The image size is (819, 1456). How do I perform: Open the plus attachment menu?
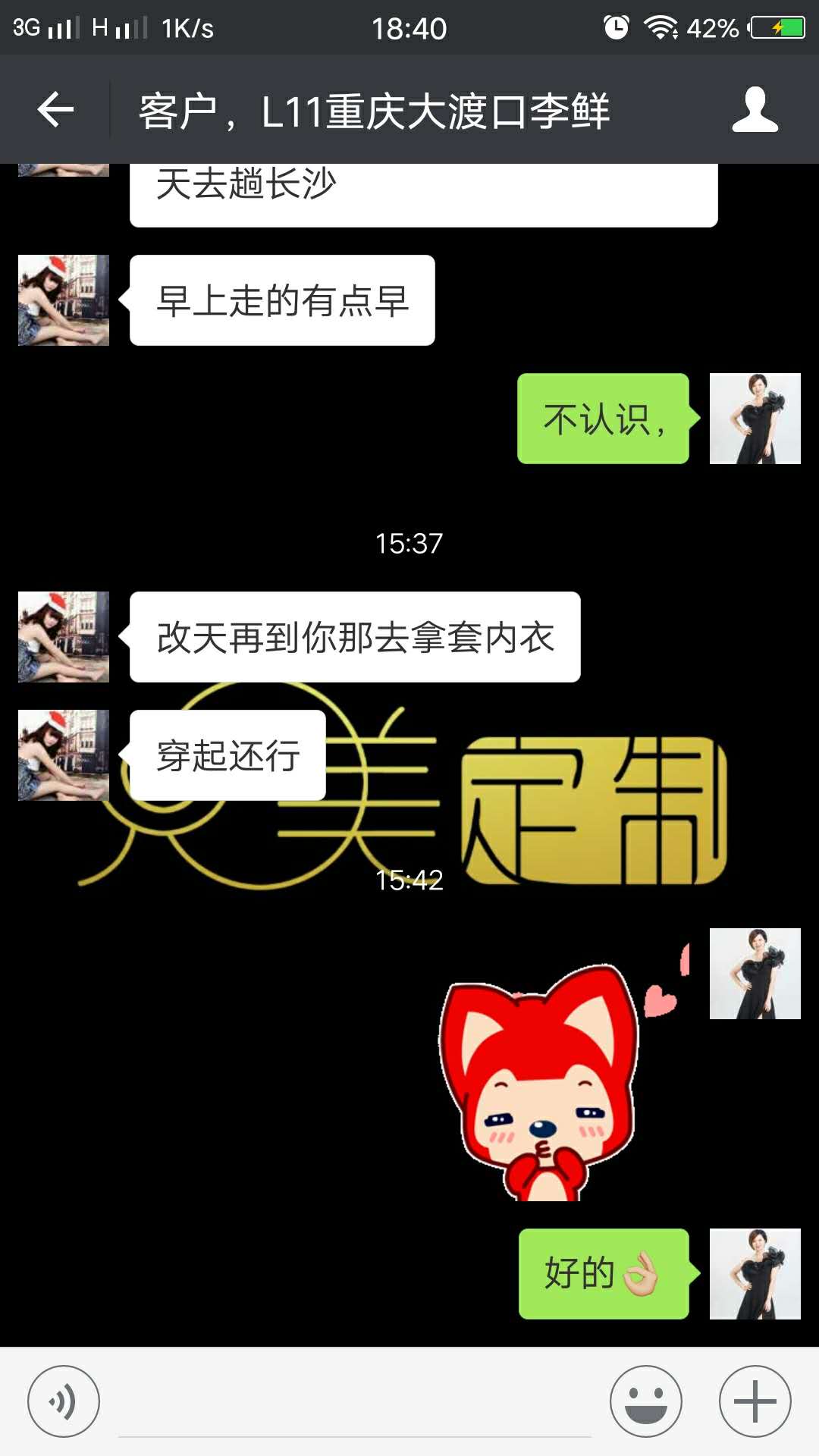(x=755, y=1401)
